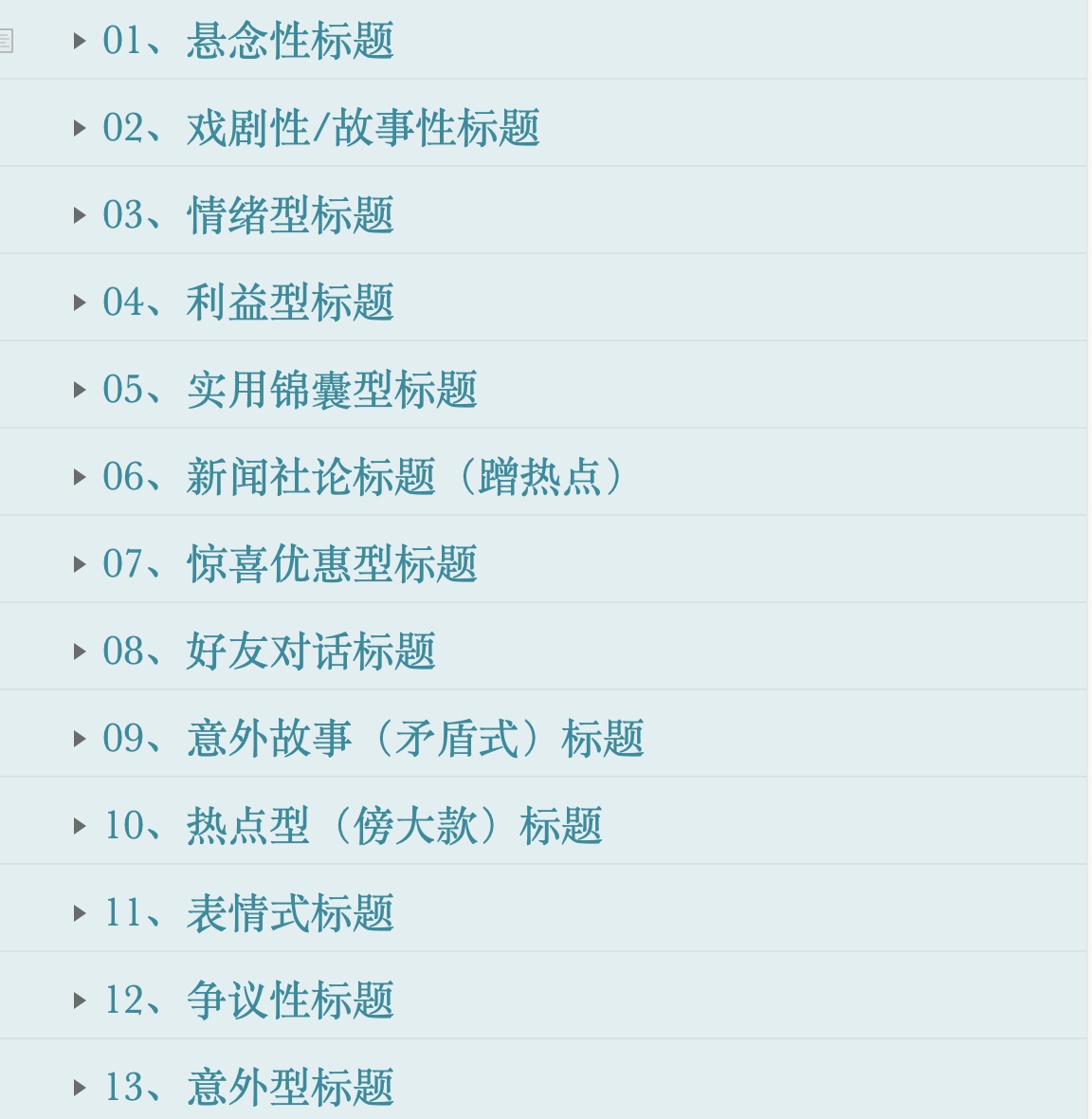Viewport: 1092px width, 1119px height.
Task: Unfold 10、热点型（傍大款）标题
Action: pyautogui.click(x=80, y=826)
